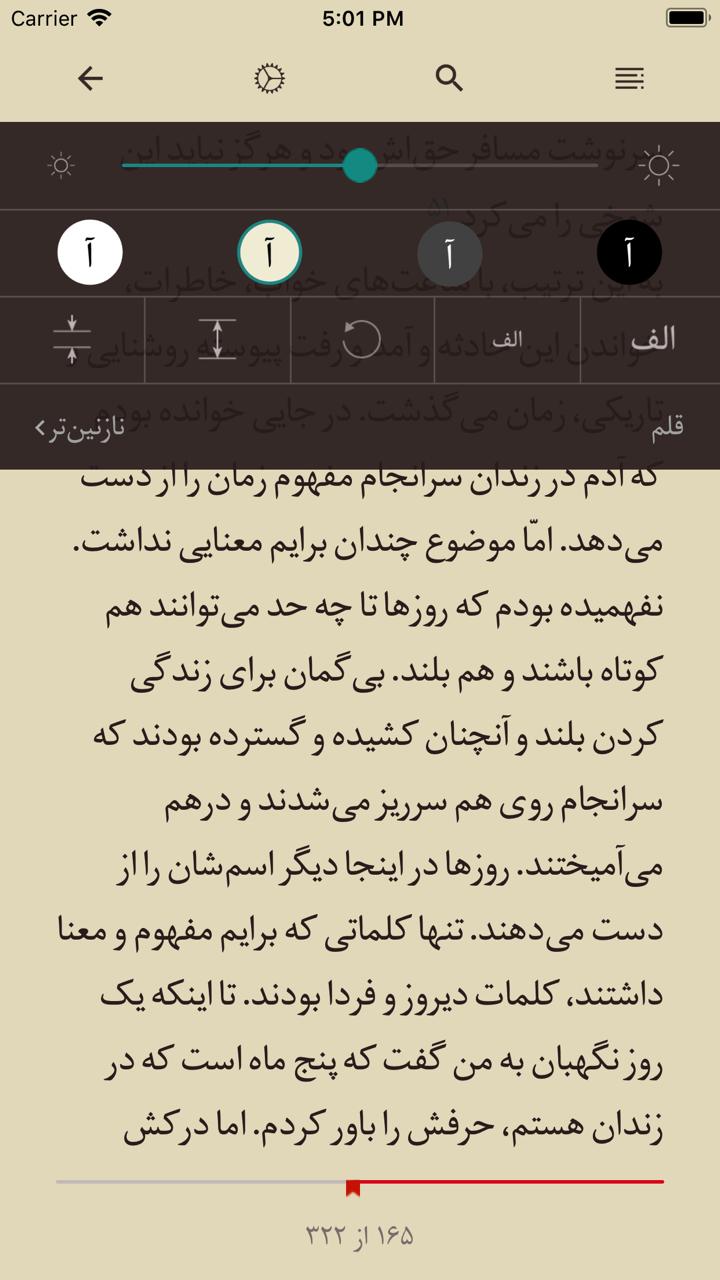Viewport: 720px width, 1280px height.
Task: Select the gray background theme
Action: pyautogui.click(x=450, y=252)
